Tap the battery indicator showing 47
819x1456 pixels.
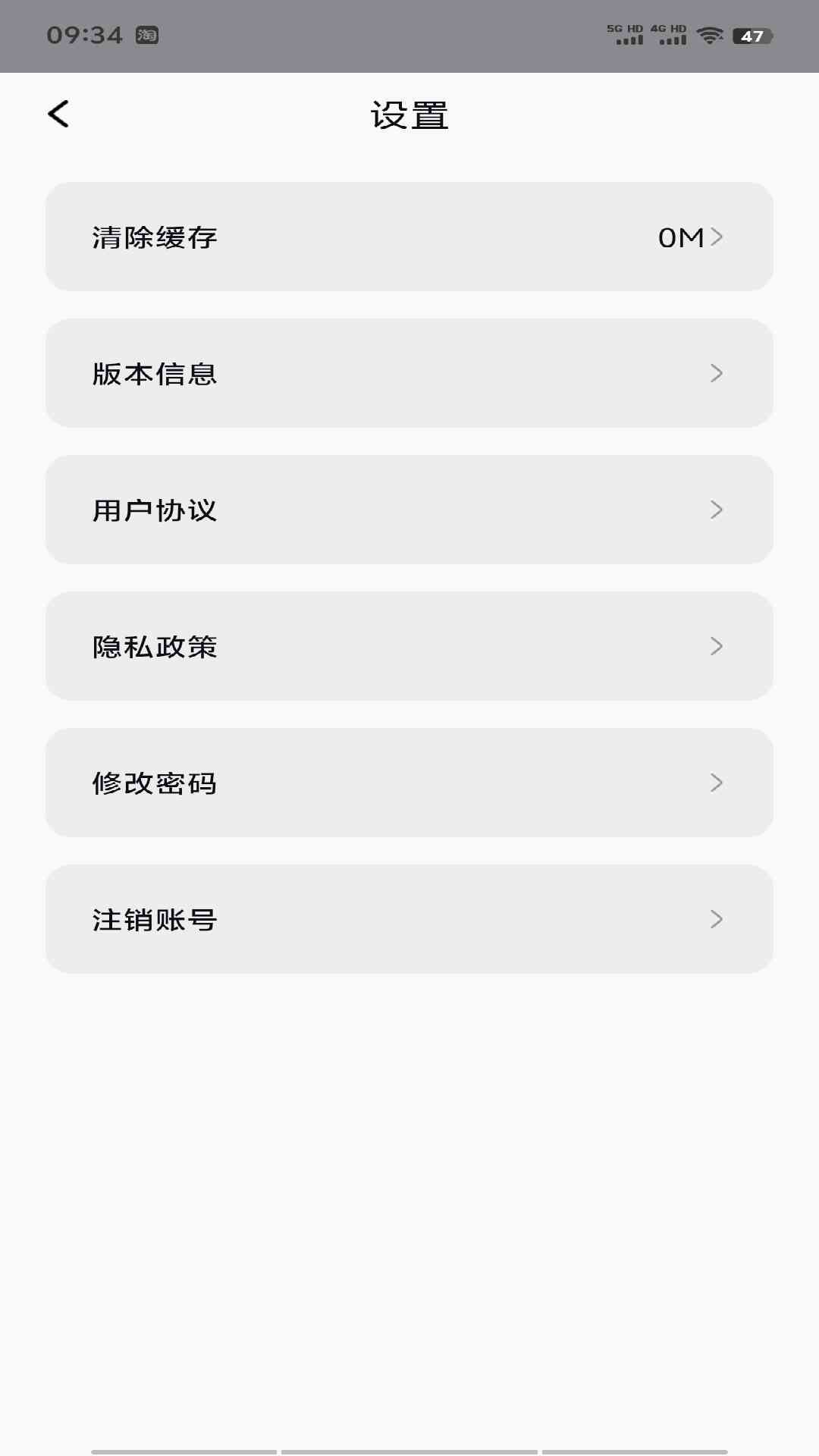pyautogui.click(x=749, y=35)
